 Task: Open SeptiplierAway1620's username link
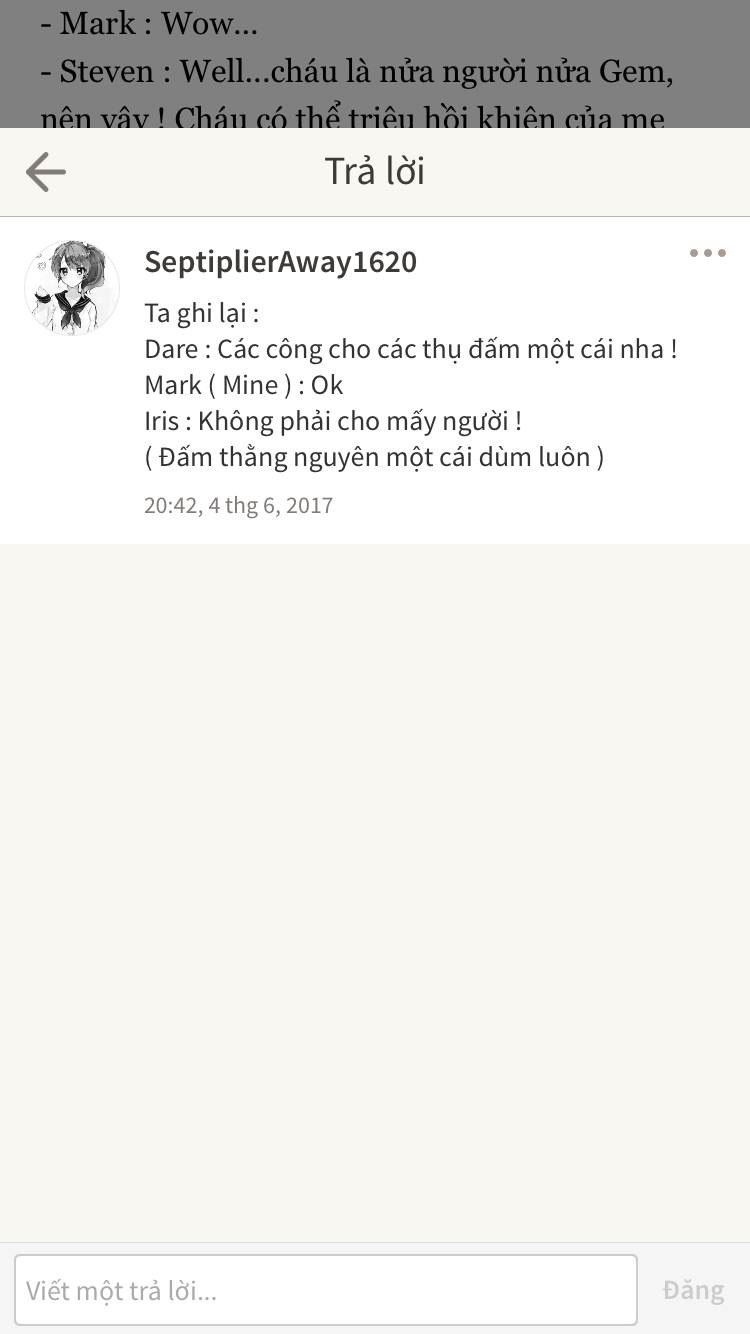coord(281,262)
